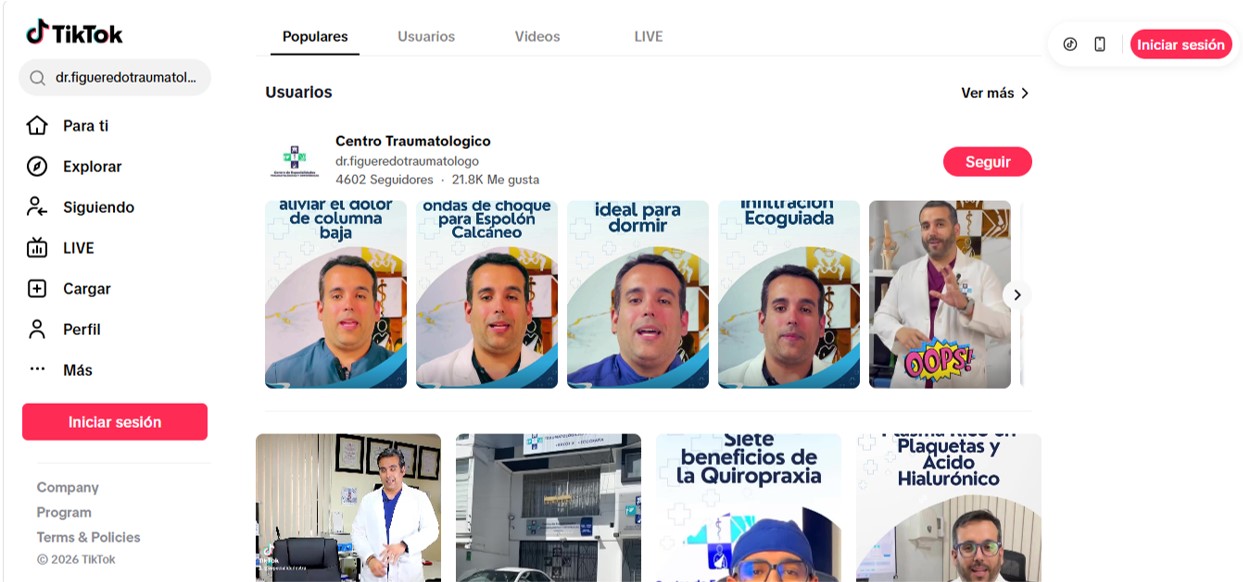Open the Espolón Calcáneo video thumbnail

pos(487,295)
